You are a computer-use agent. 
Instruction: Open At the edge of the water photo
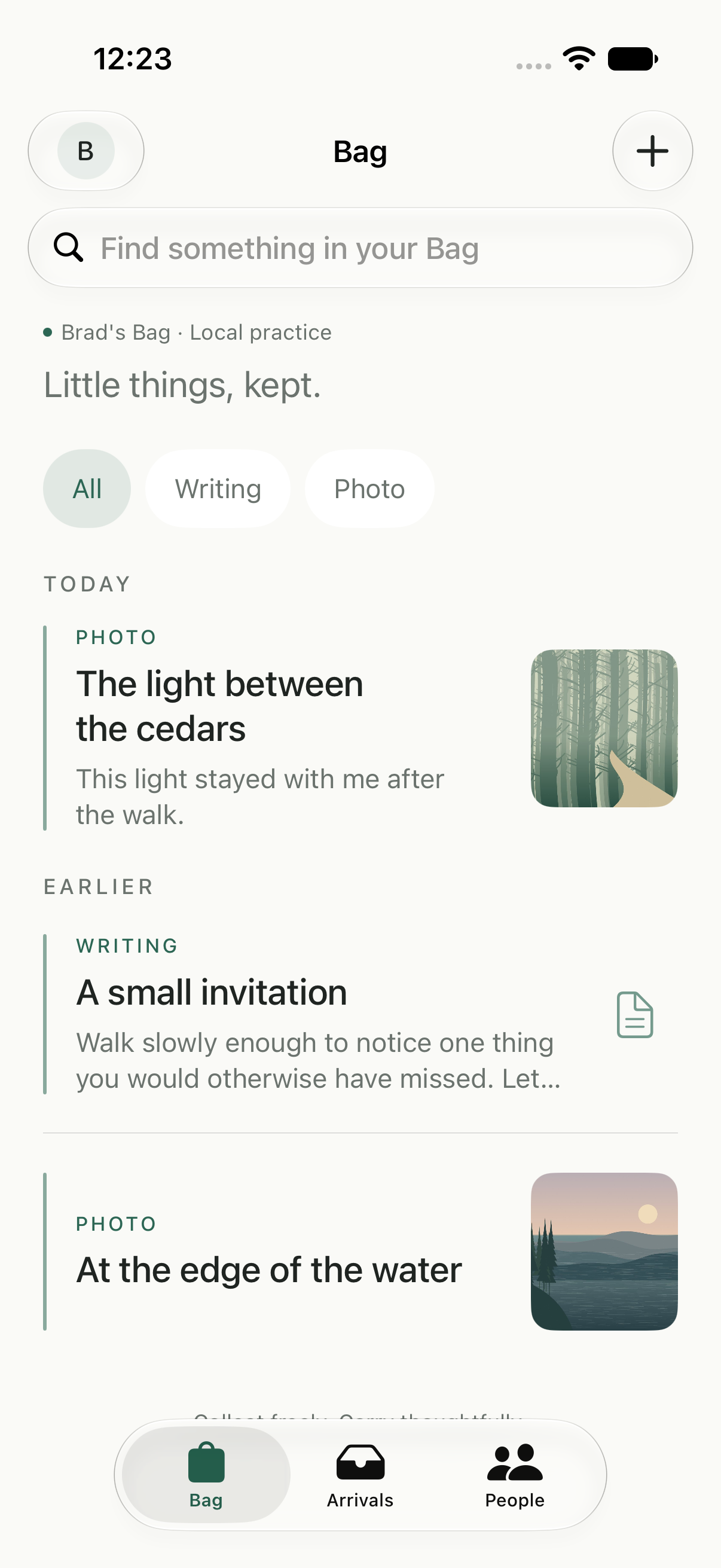coord(360,1252)
